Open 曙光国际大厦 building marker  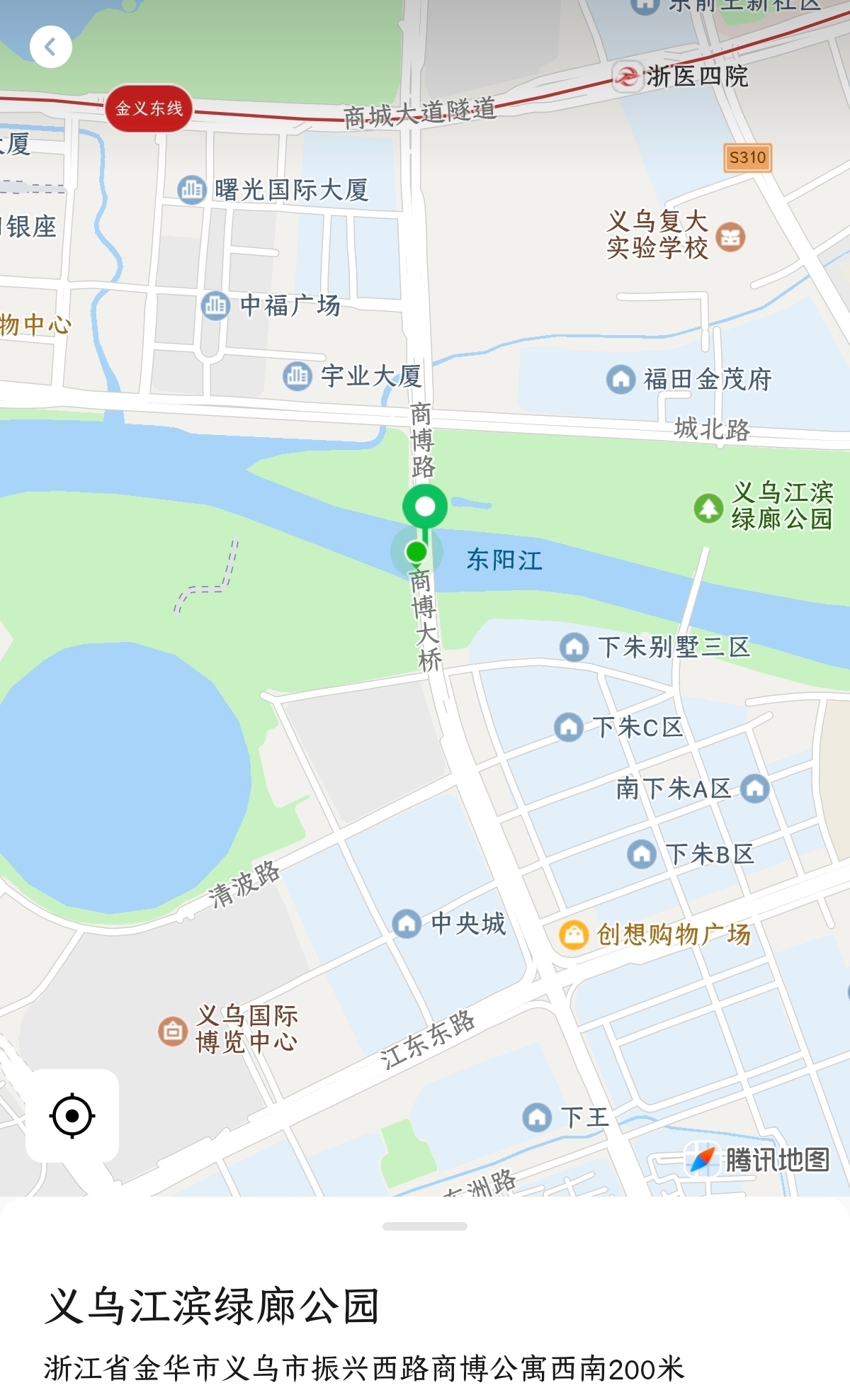point(191,190)
